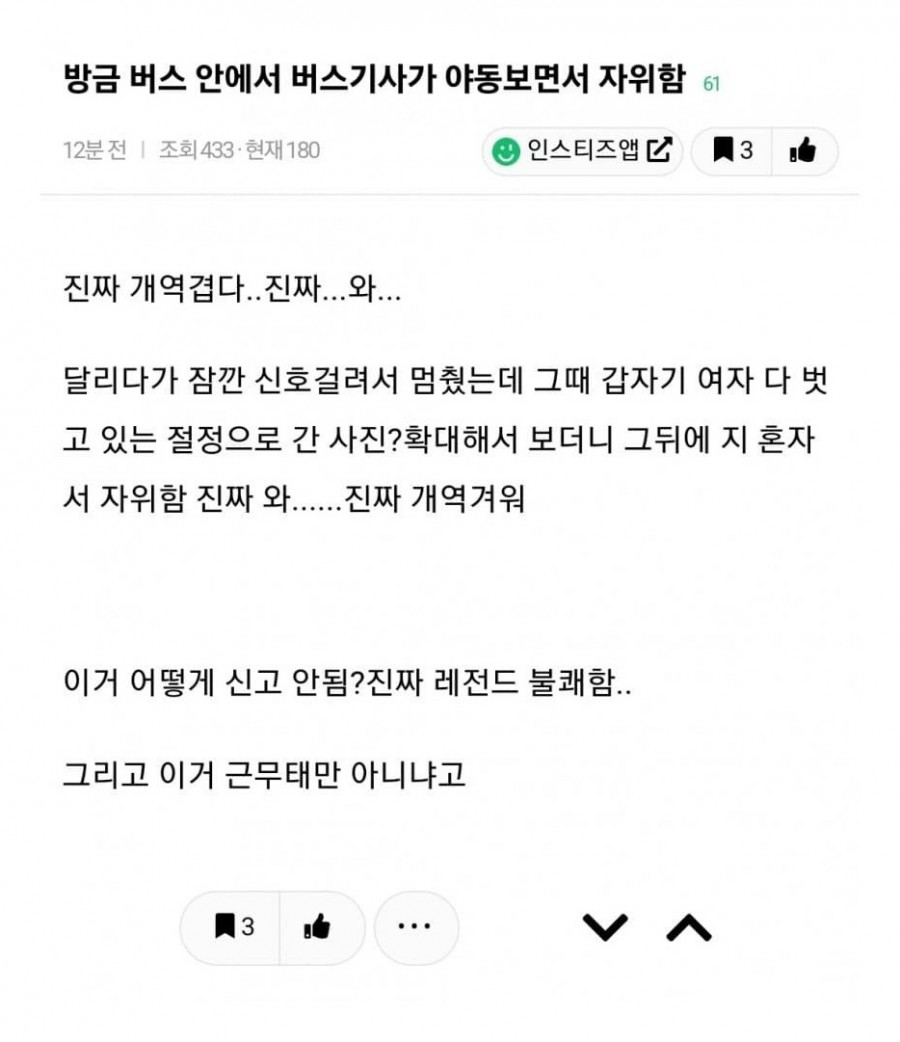
Task: Tap the bottom thumbs-up recommend button
Action: click(x=318, y=927)
